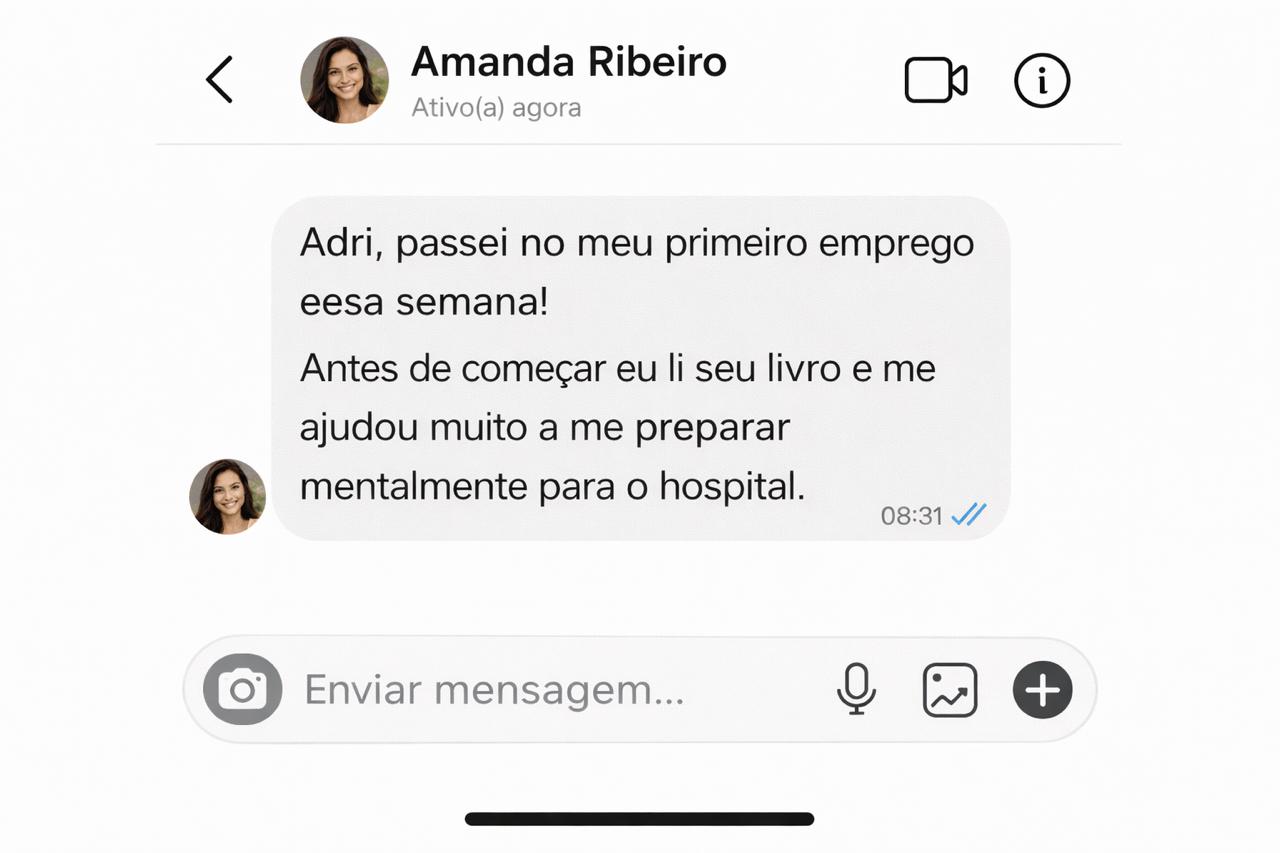Open the conversation info icon
The image size is (1280, 853).
(1042, 80)
